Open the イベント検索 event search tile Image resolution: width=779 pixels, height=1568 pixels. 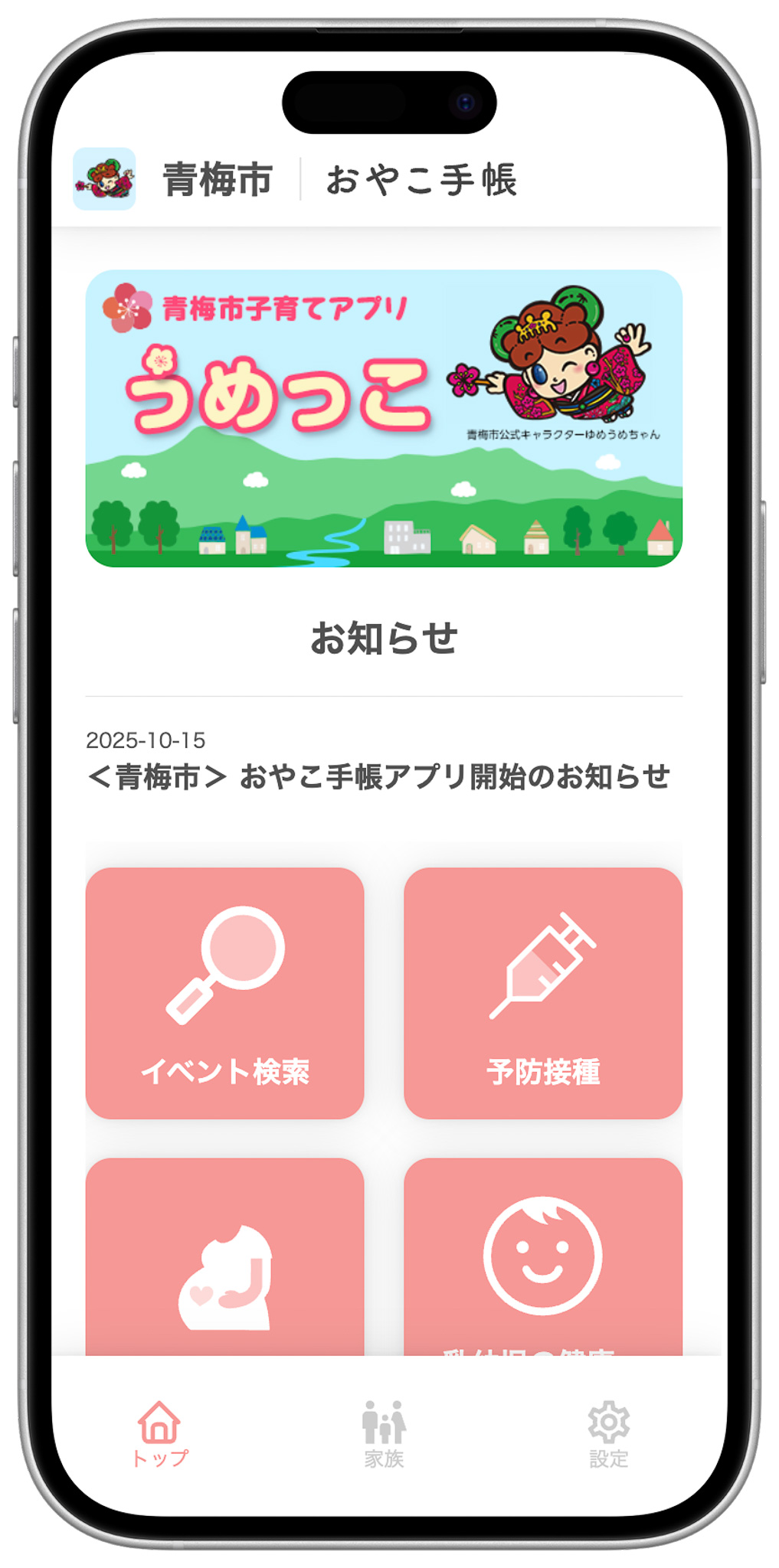tap(224, 992)
